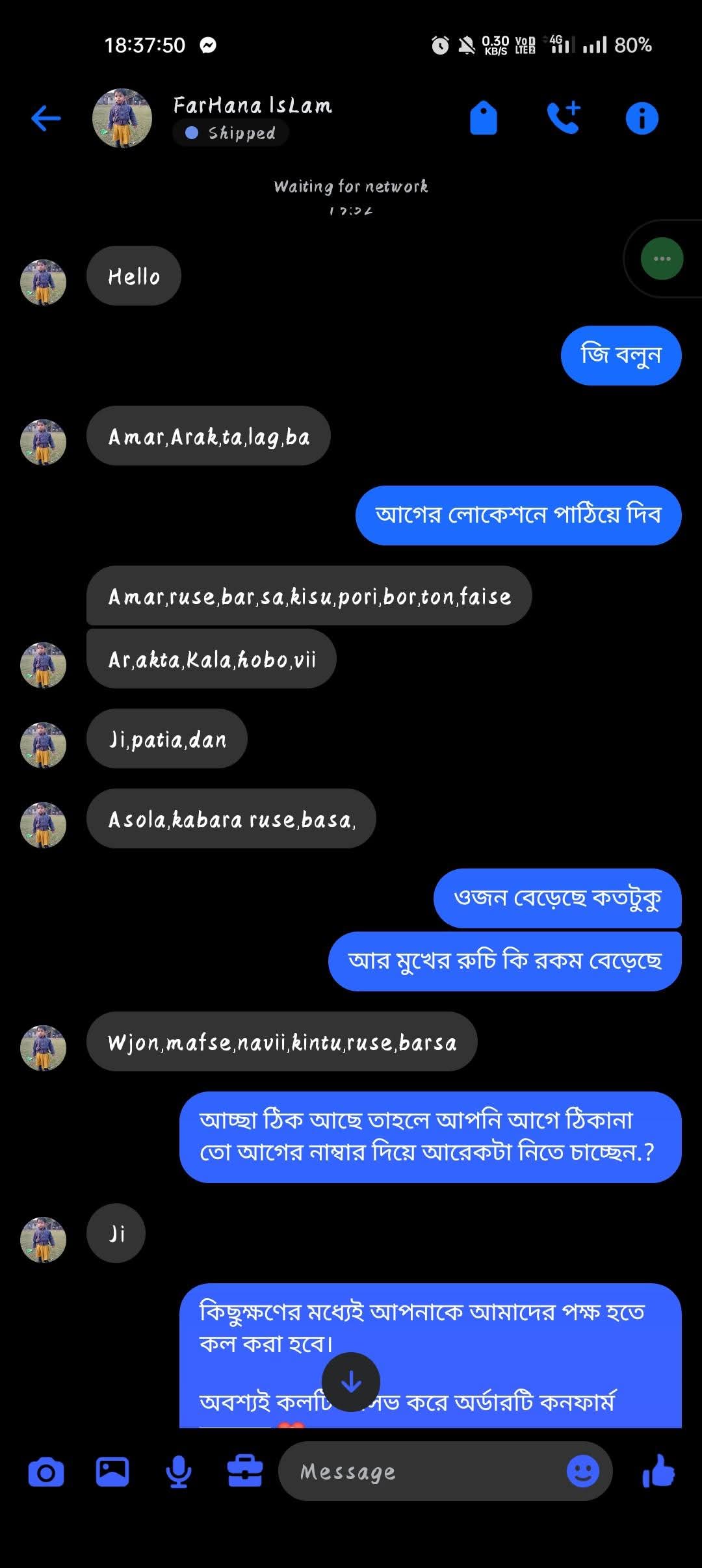
Task: Send a thumbs-up like
Action: pyautogui.click(x=659, y=1472)
